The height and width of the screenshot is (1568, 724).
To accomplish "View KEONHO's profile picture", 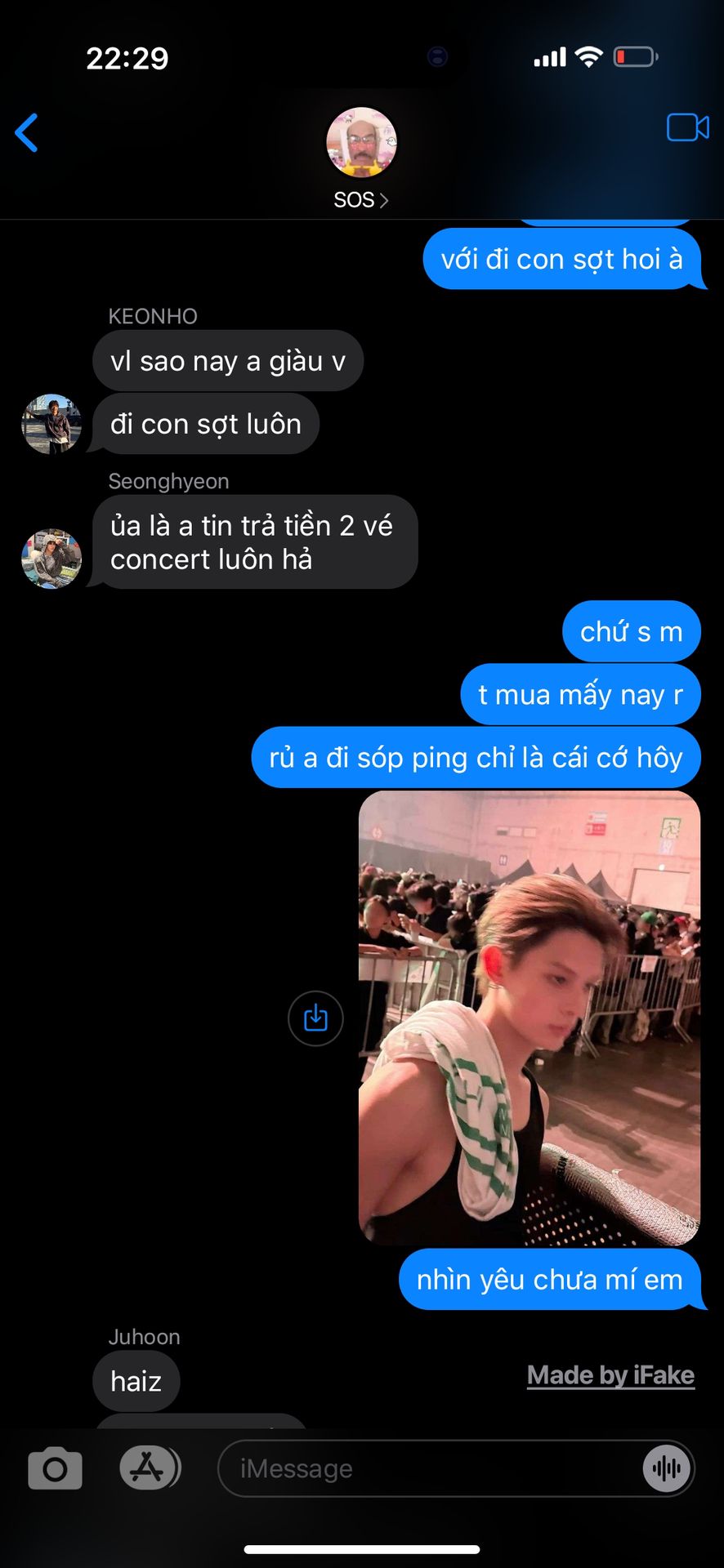I will coord(51,424).
